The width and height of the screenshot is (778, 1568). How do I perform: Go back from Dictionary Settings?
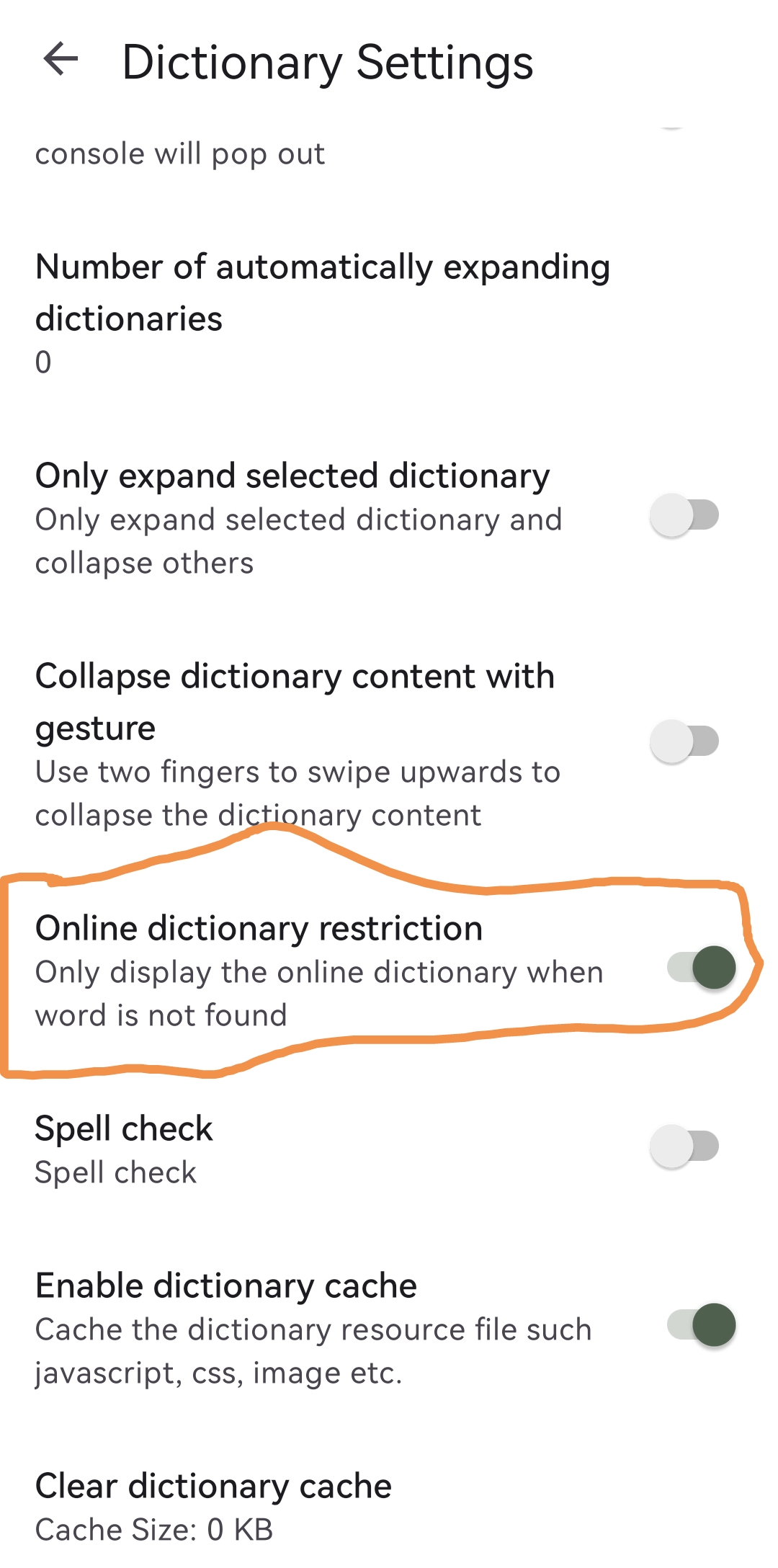pos(61,59)
